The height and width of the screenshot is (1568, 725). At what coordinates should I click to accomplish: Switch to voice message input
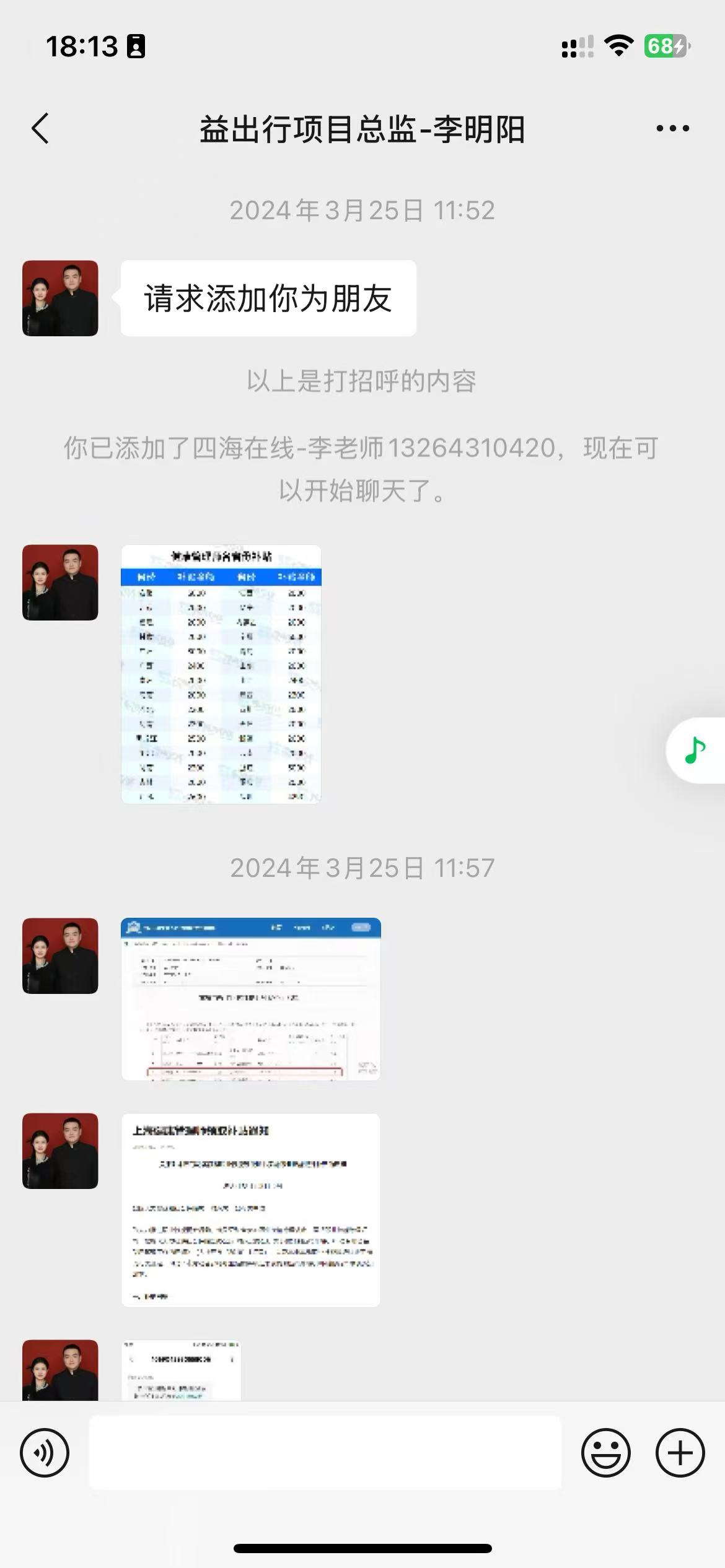tap(45, 1452)
